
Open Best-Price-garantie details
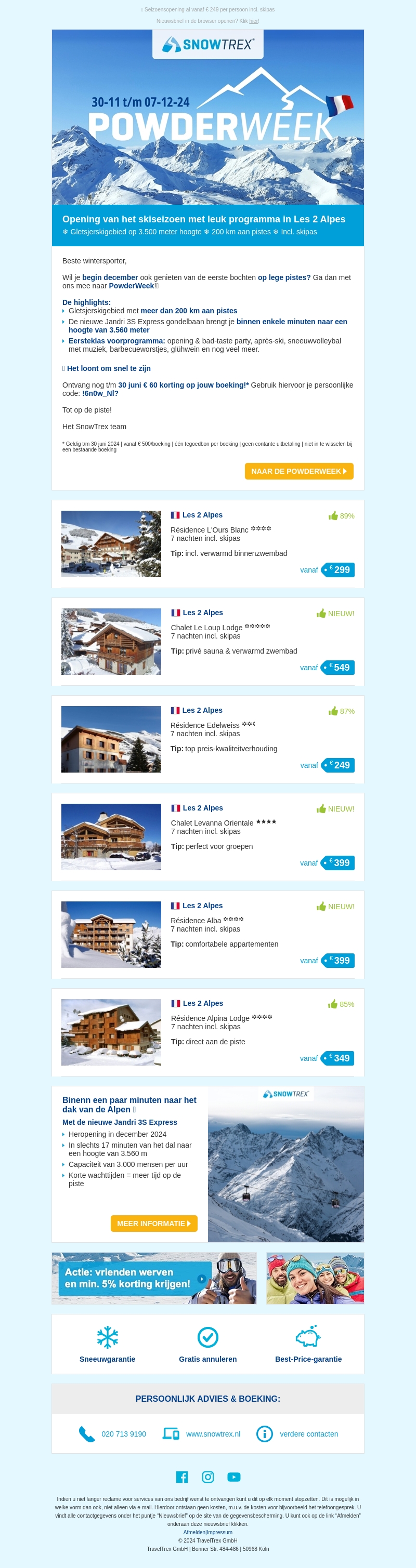click(x=308, y=1344)
